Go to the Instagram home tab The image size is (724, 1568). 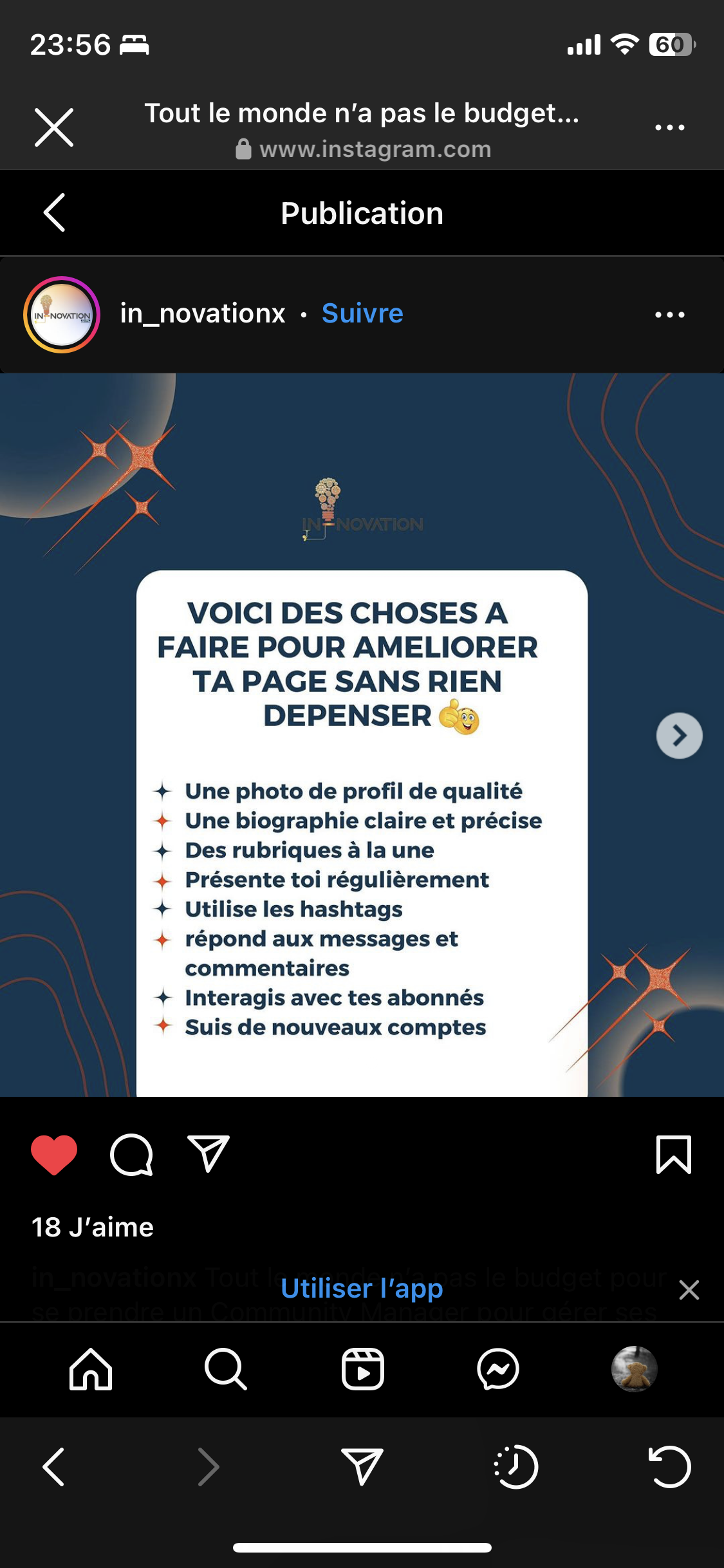click(91, 1369)
